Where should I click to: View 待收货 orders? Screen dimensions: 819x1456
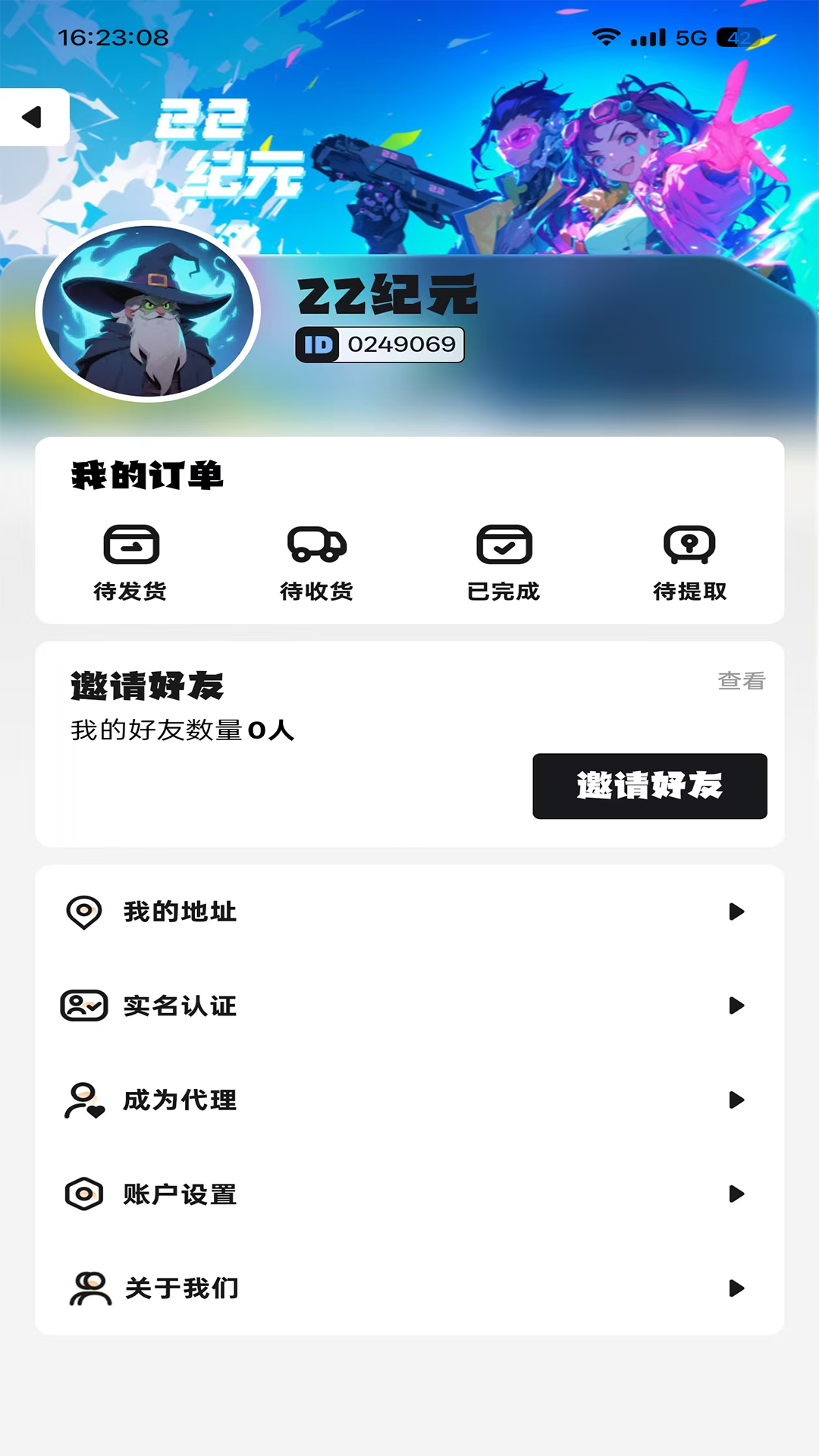tap(316, 563)
